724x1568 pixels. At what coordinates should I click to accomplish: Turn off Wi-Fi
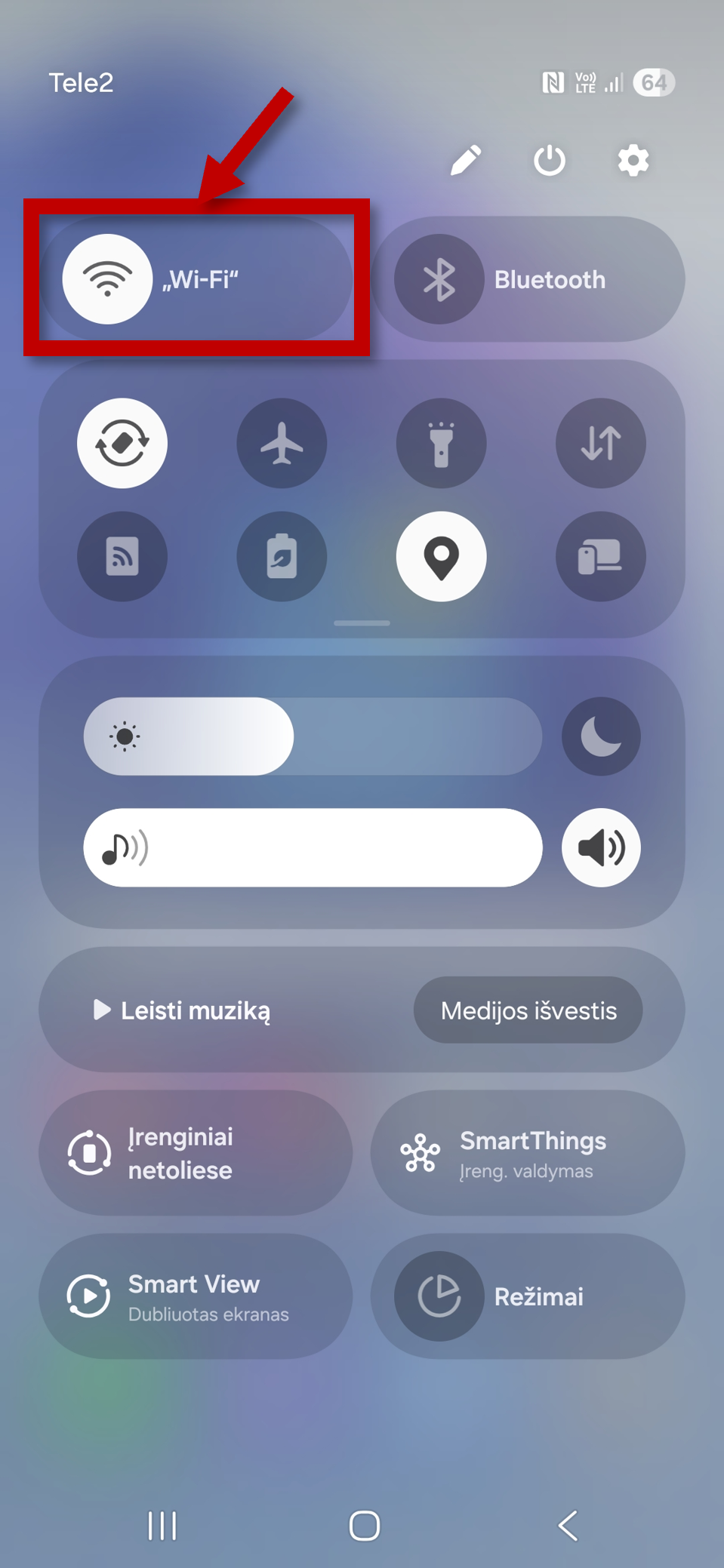click(x=107, y=279)
